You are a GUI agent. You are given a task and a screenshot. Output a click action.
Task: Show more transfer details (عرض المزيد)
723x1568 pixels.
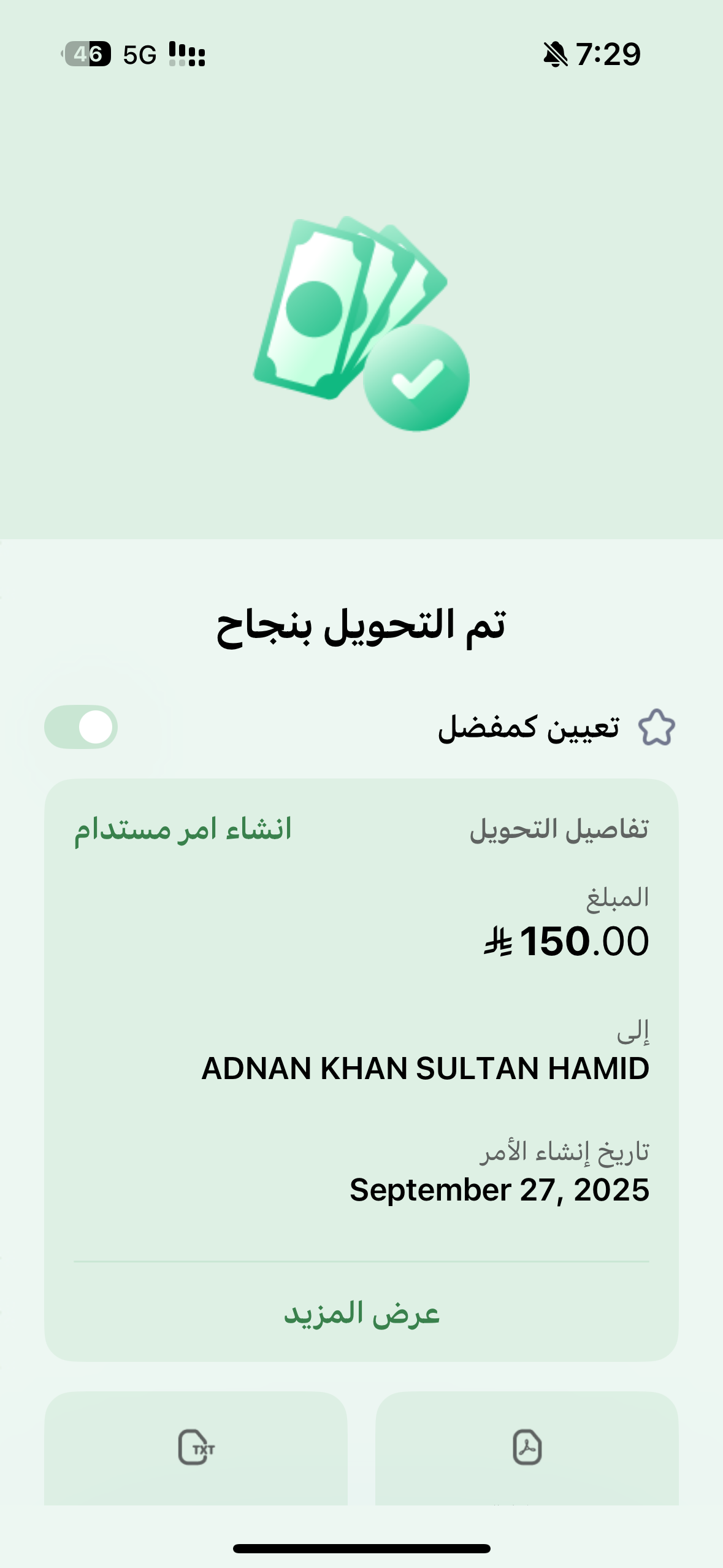pyautogui.click(x=361, y=1313)
